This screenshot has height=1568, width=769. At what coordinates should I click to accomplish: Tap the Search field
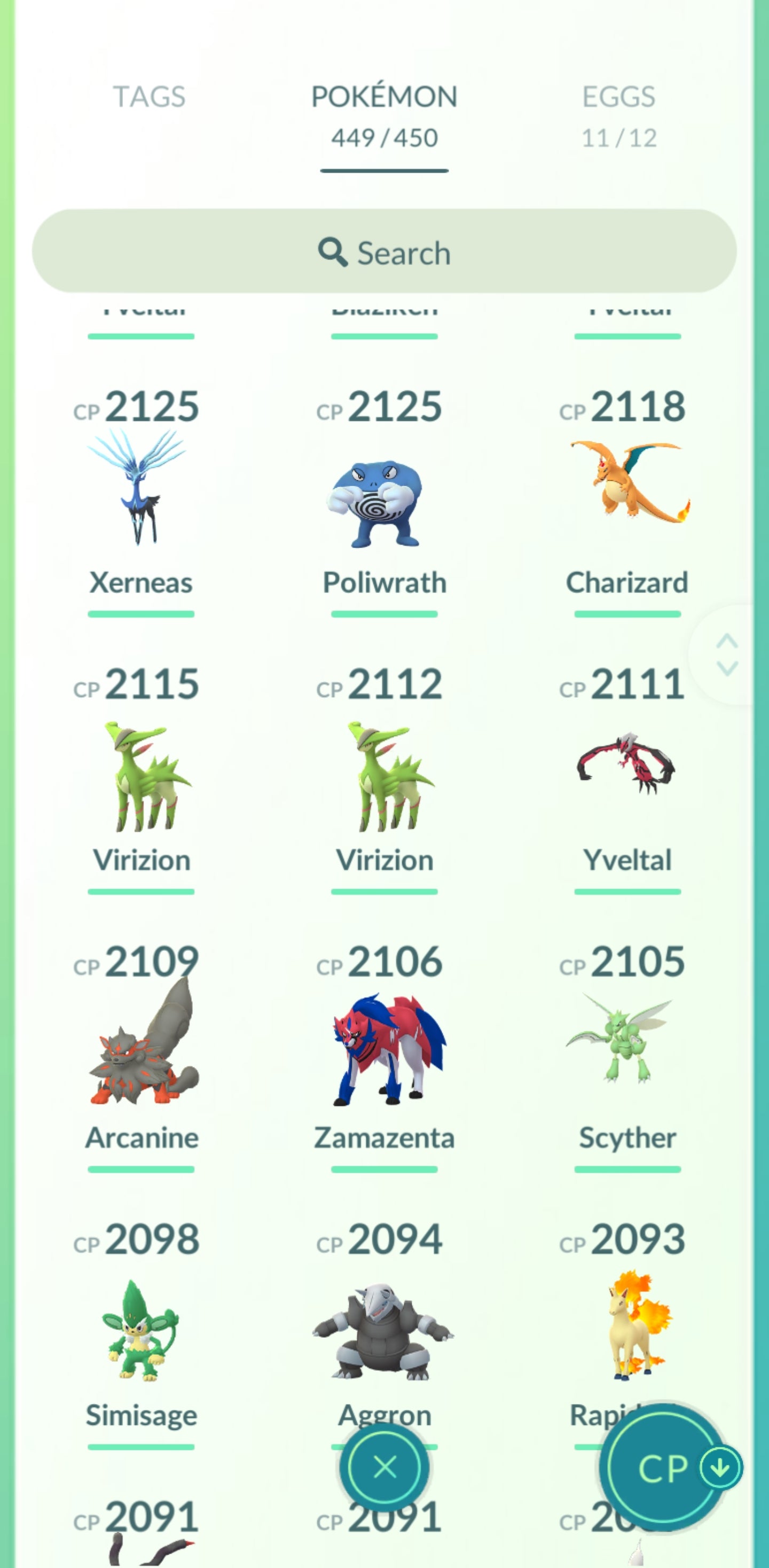point(384,252)
